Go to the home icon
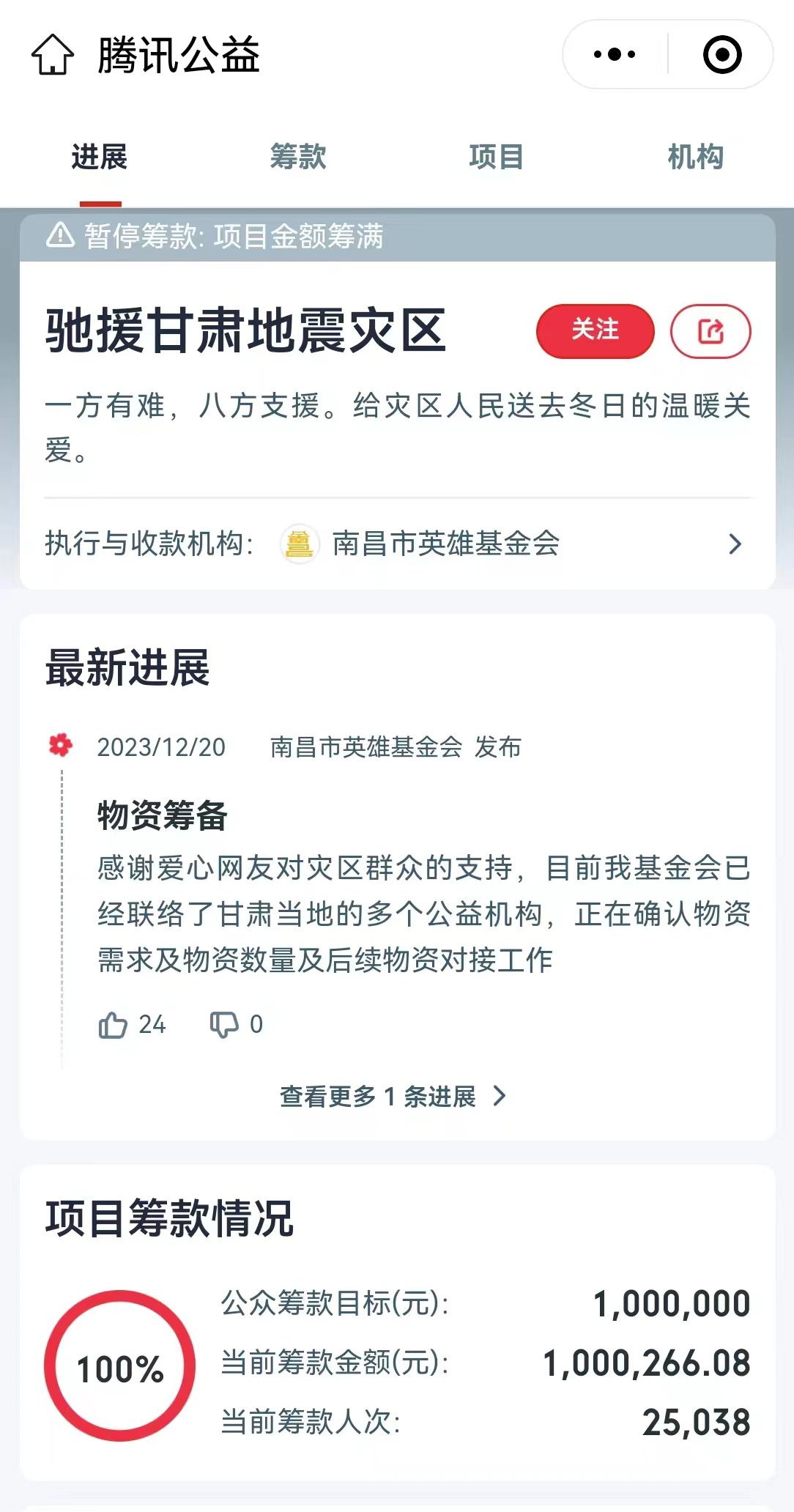This screenshot has width=794, height=1512. click(x=53, y=55)
